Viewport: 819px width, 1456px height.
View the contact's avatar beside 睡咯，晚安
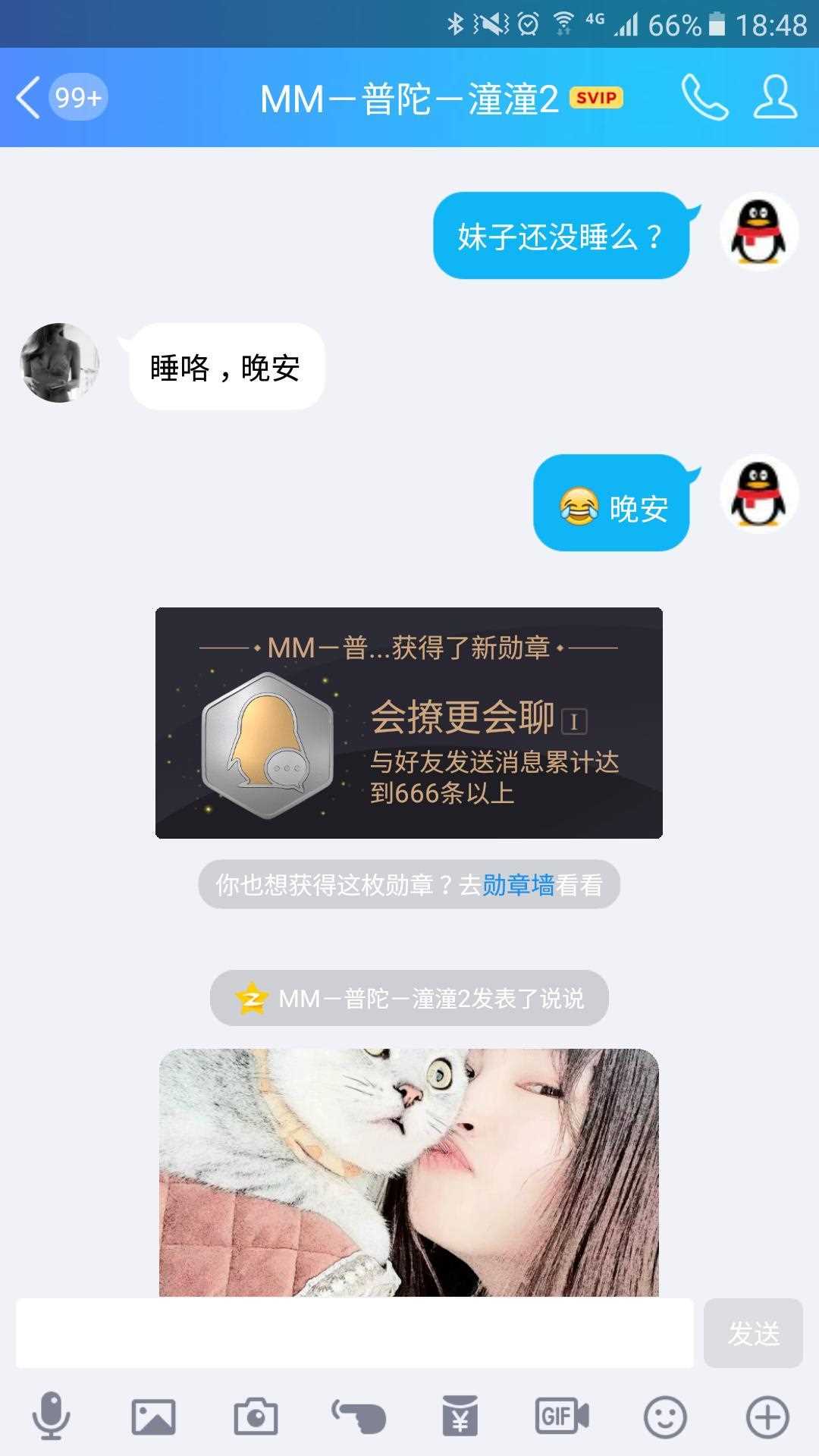pos(60,363)
